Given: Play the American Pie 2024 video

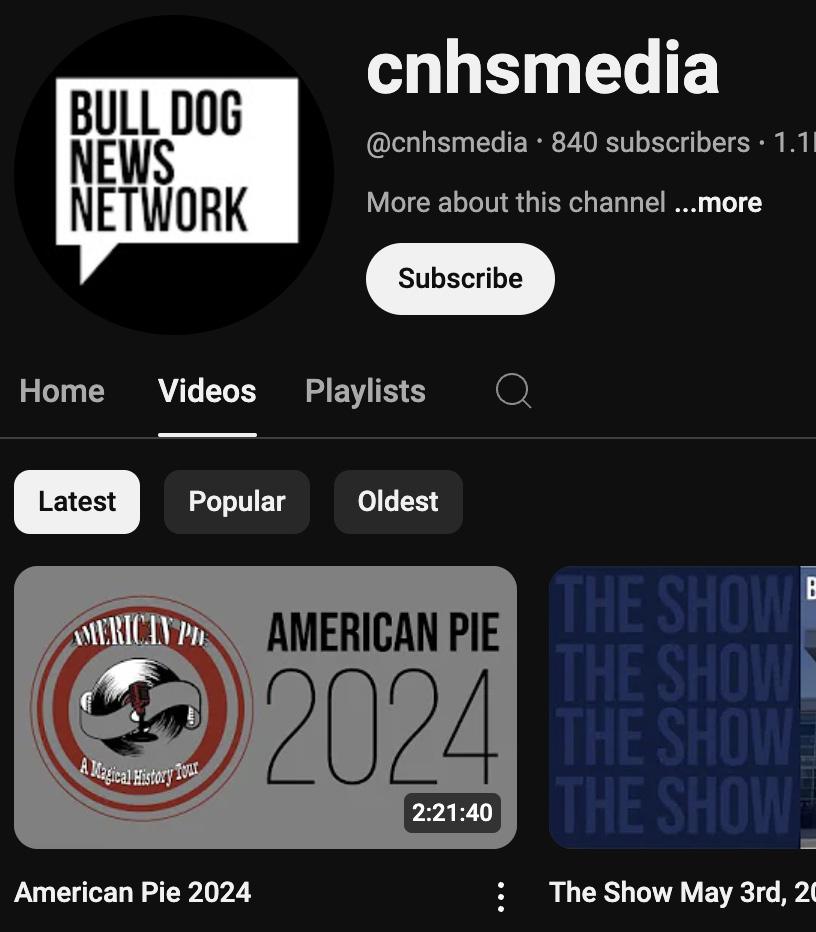Looking at the screenshot, I should 265,707.
